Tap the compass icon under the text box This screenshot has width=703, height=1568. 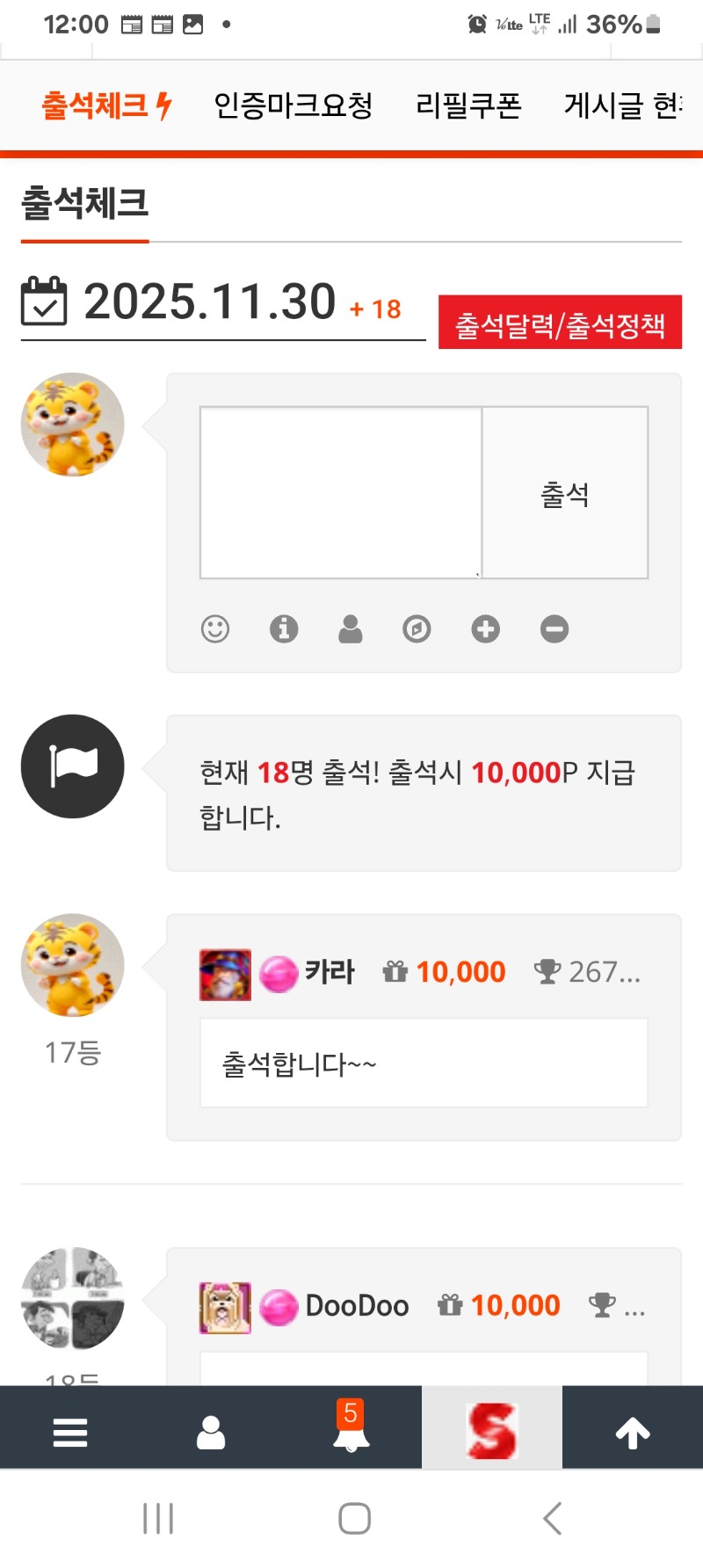tap(417, 629)
